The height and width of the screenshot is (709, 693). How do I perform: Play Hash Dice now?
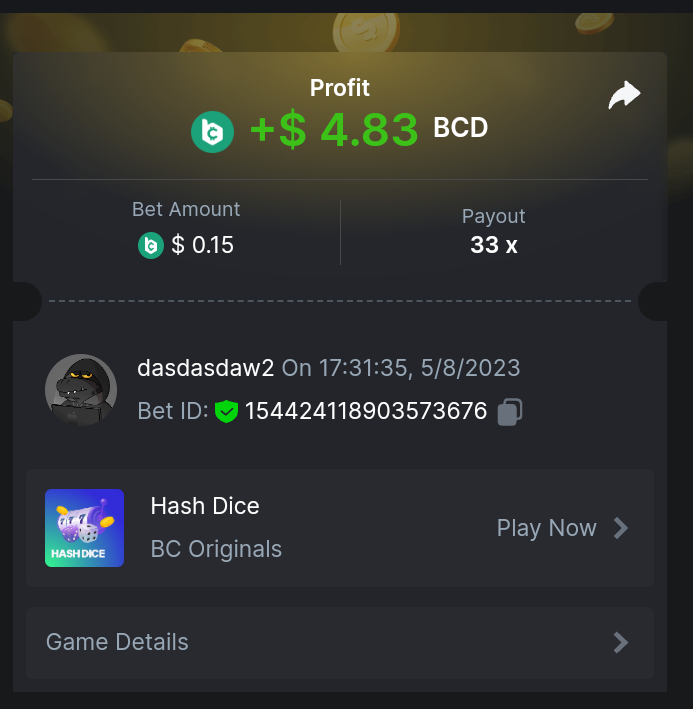[562, 528]
